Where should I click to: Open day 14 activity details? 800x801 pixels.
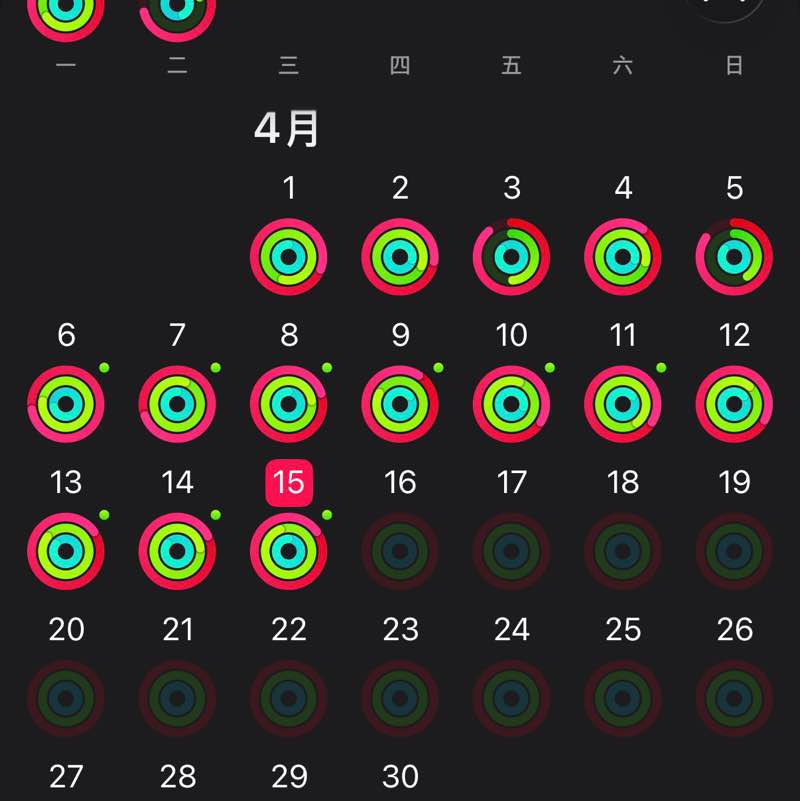[177, 551]
